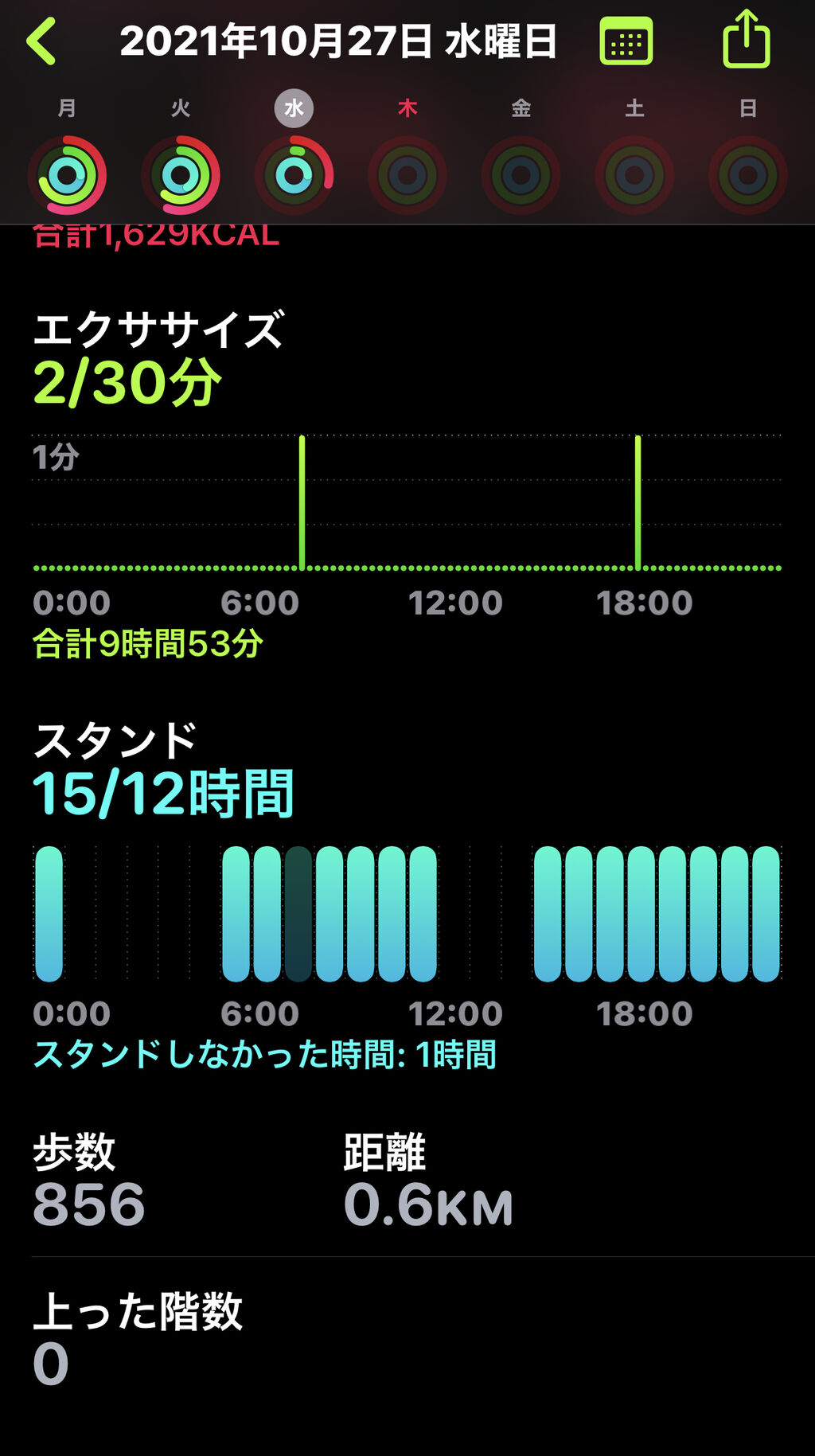
Task: Select Sunday (日) activity rings
Action: coord(748,175)
